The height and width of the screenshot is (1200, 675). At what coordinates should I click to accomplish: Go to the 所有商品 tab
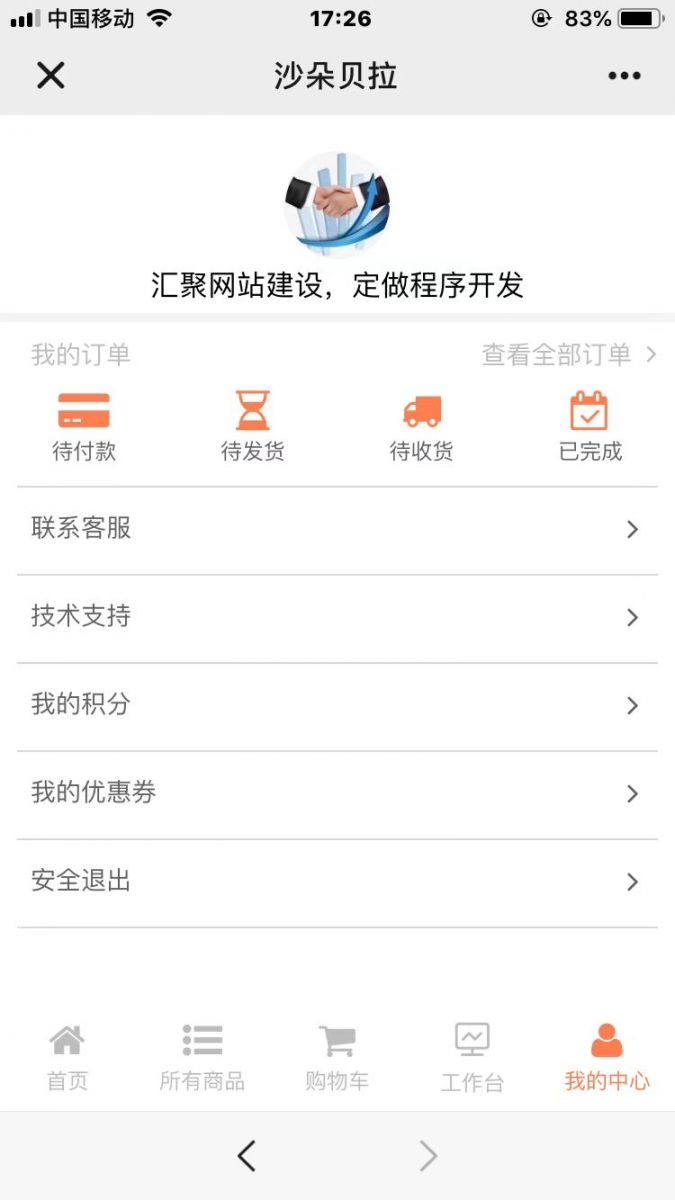202,1057
